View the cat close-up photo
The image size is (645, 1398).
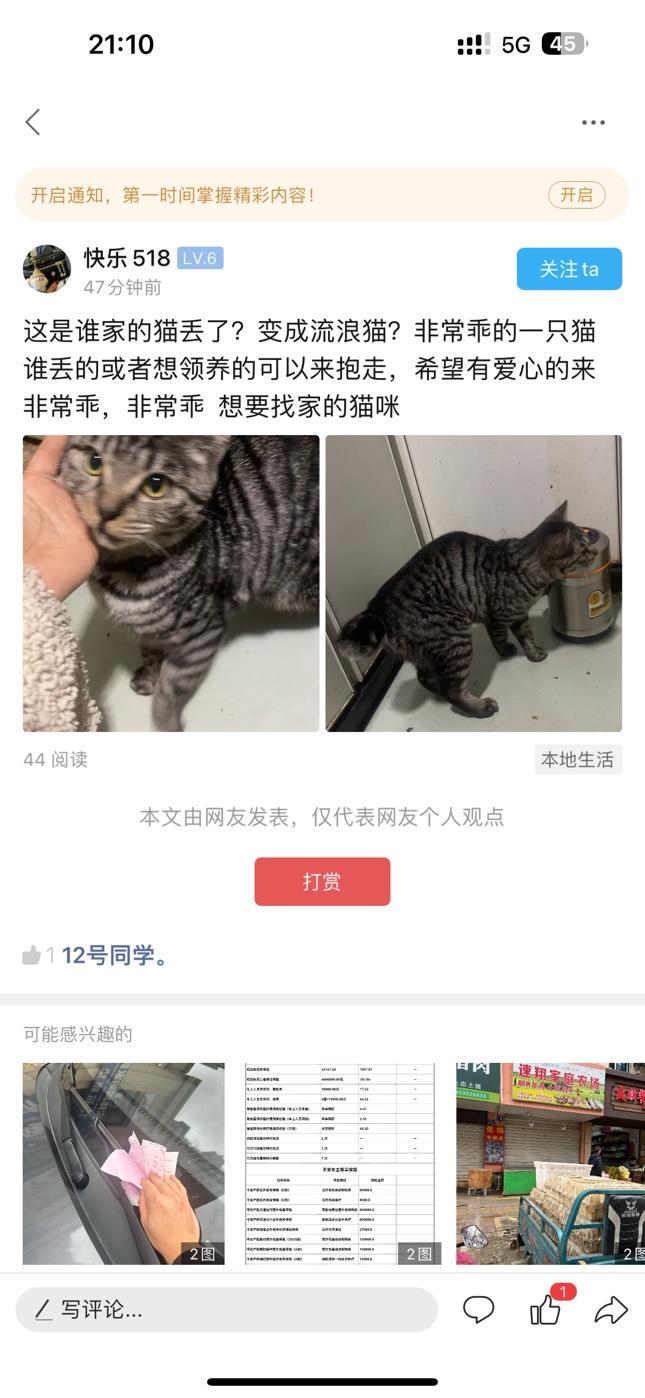pos(171,583)
